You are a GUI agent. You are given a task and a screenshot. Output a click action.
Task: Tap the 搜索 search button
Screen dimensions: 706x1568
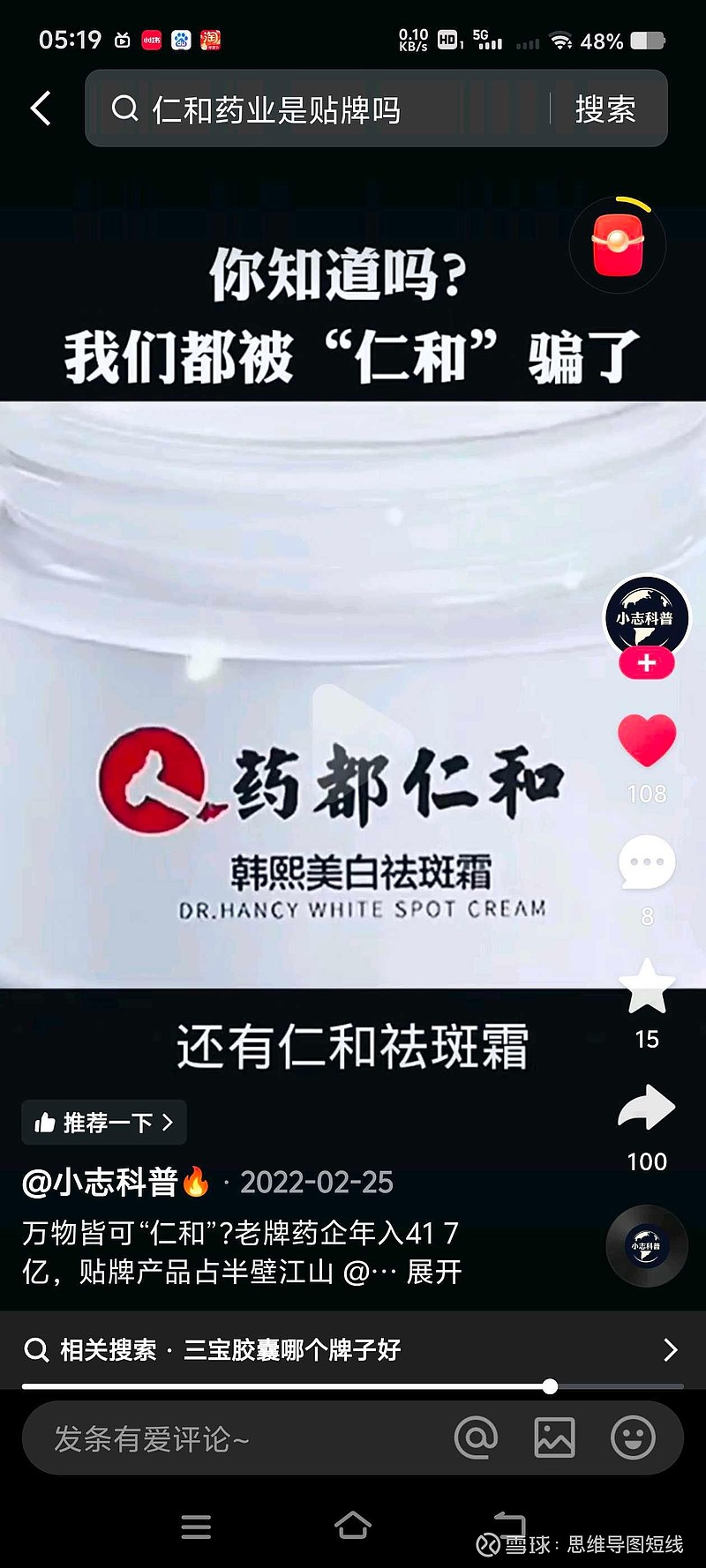607,108
